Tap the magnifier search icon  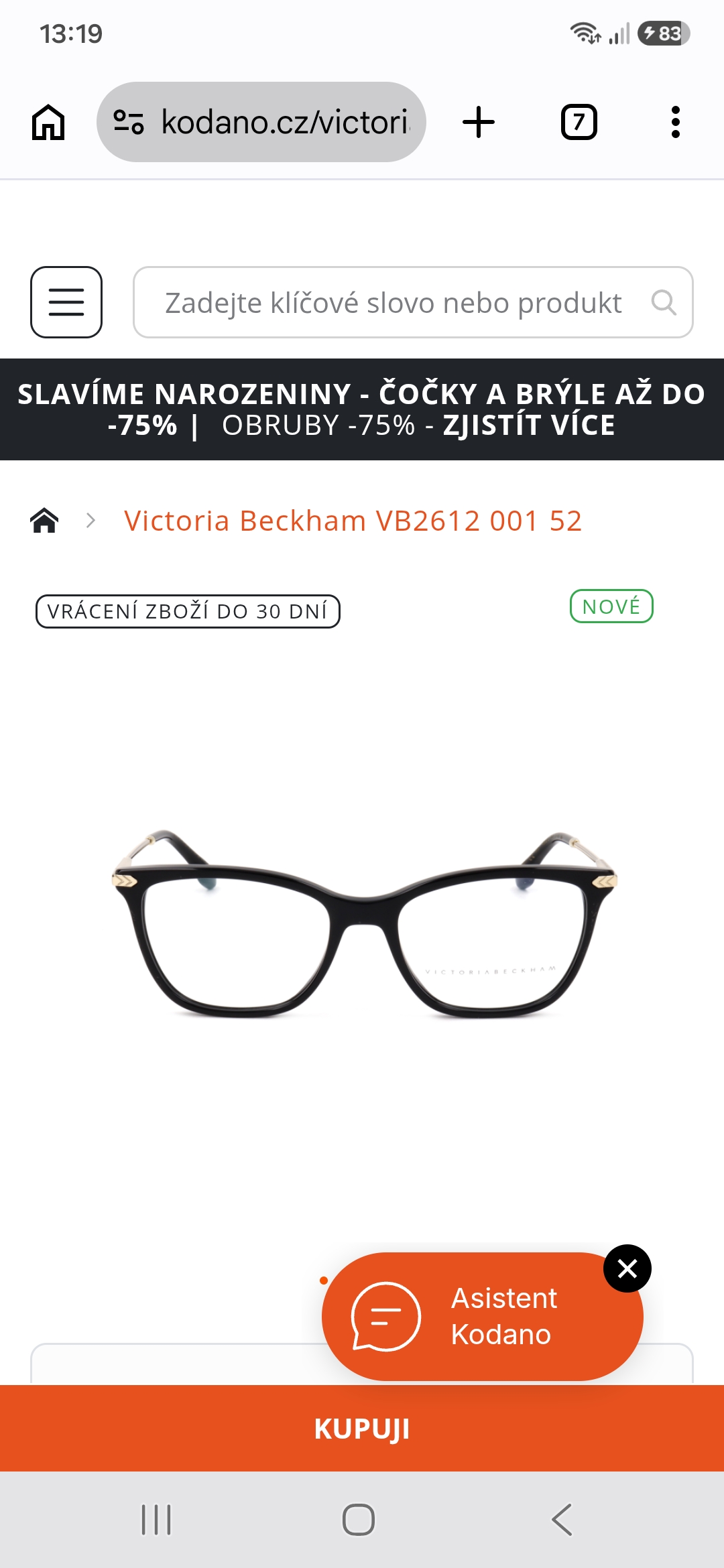[663, 302]
